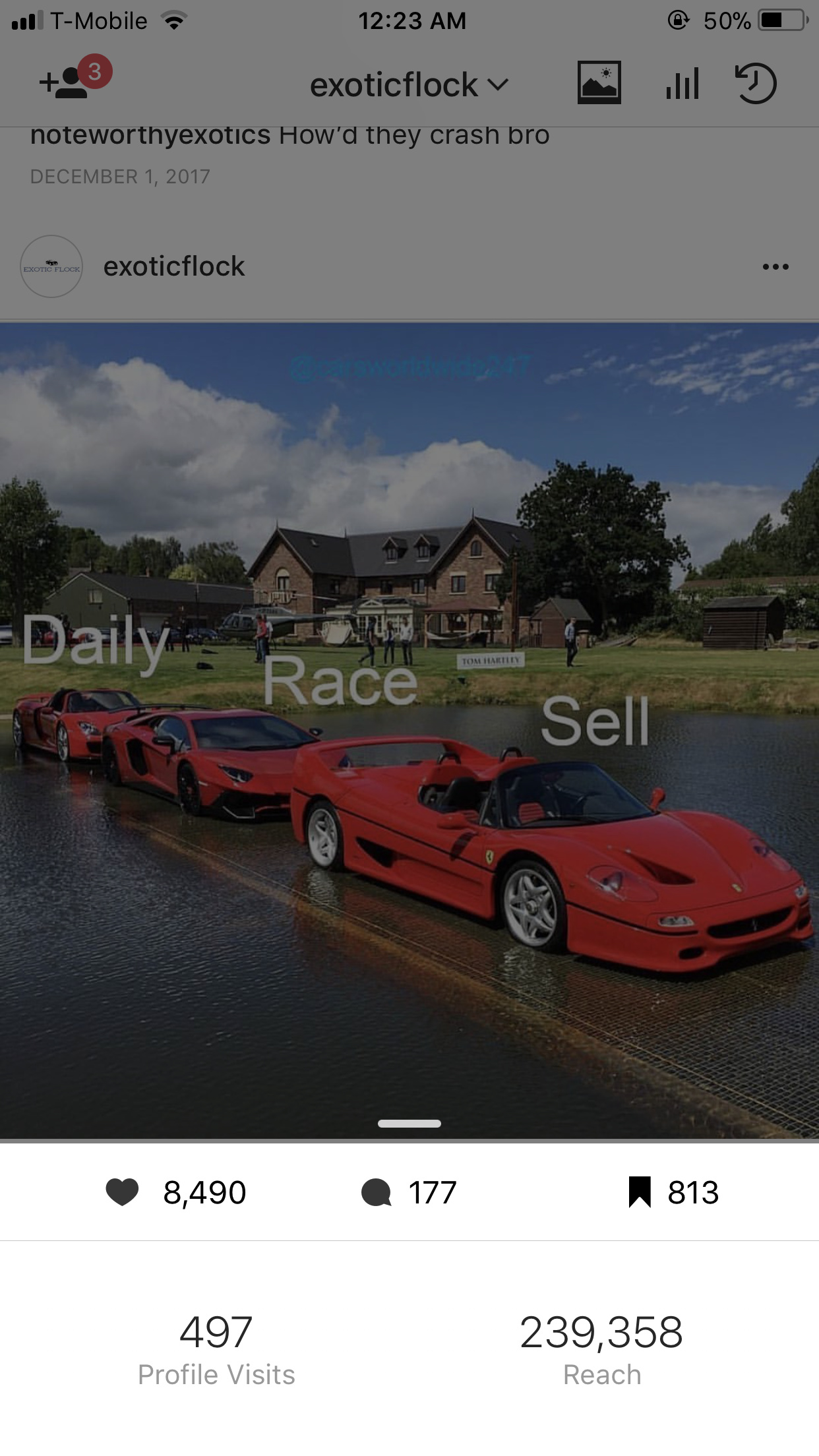Open the photo gallery icon in header
The height and width of the screenshot is (1456, 819).
(x=599, y=83)
